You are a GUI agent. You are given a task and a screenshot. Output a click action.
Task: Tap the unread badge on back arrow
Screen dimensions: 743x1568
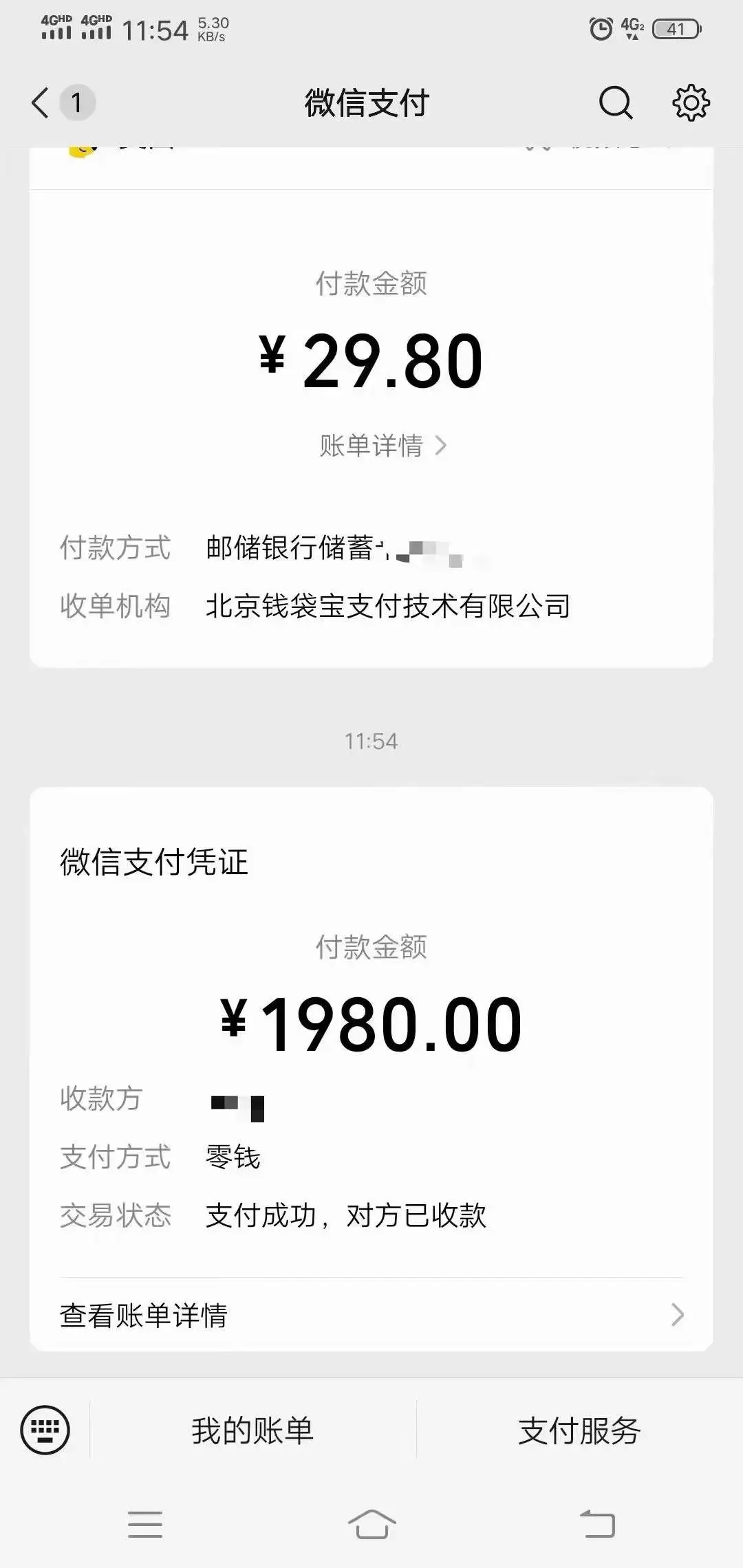pos(76,102)
